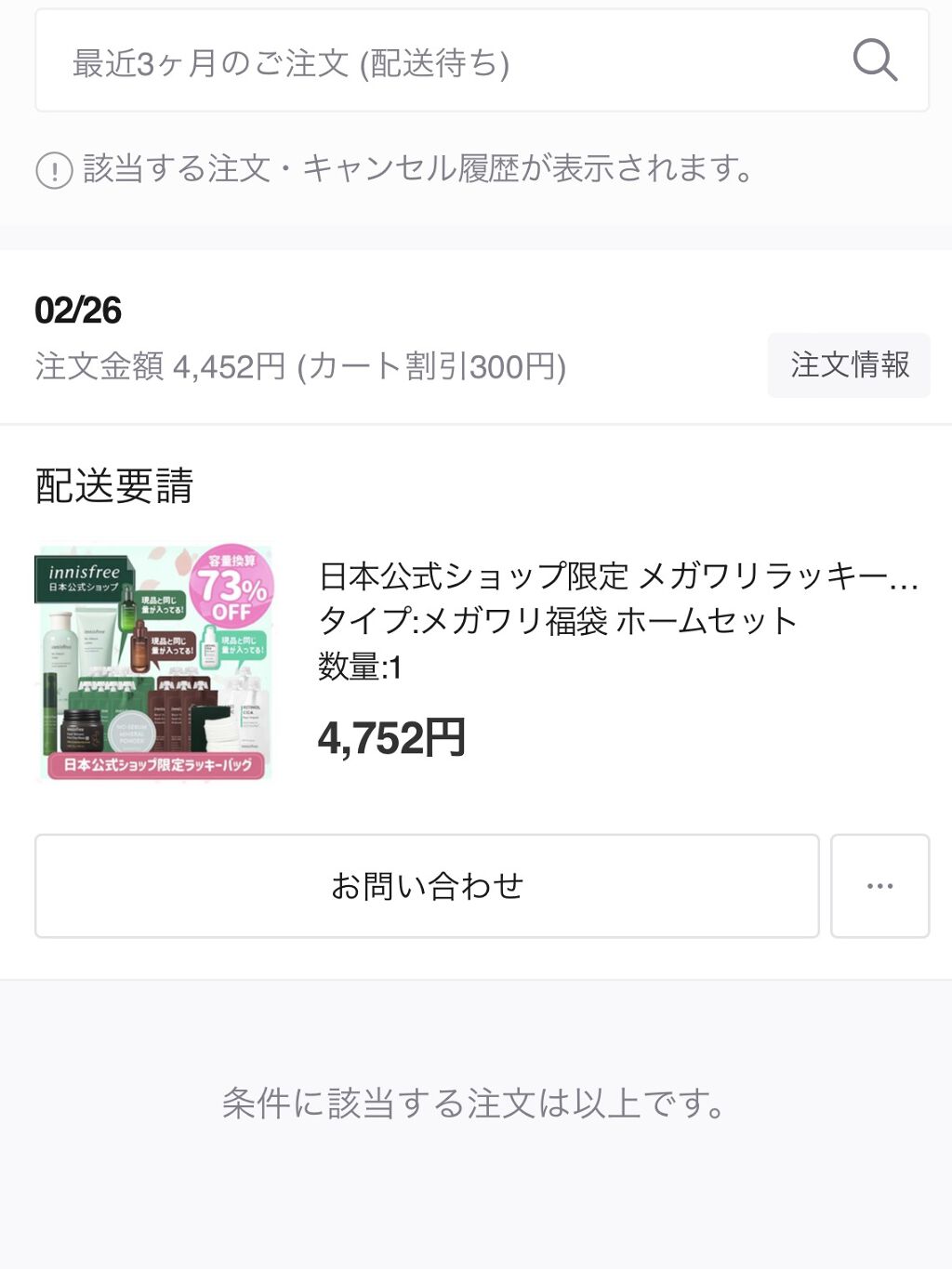Open the three-dot more options button
Image resolution: width=952 pixels, height=1269 pixels.
coord(879,886)
